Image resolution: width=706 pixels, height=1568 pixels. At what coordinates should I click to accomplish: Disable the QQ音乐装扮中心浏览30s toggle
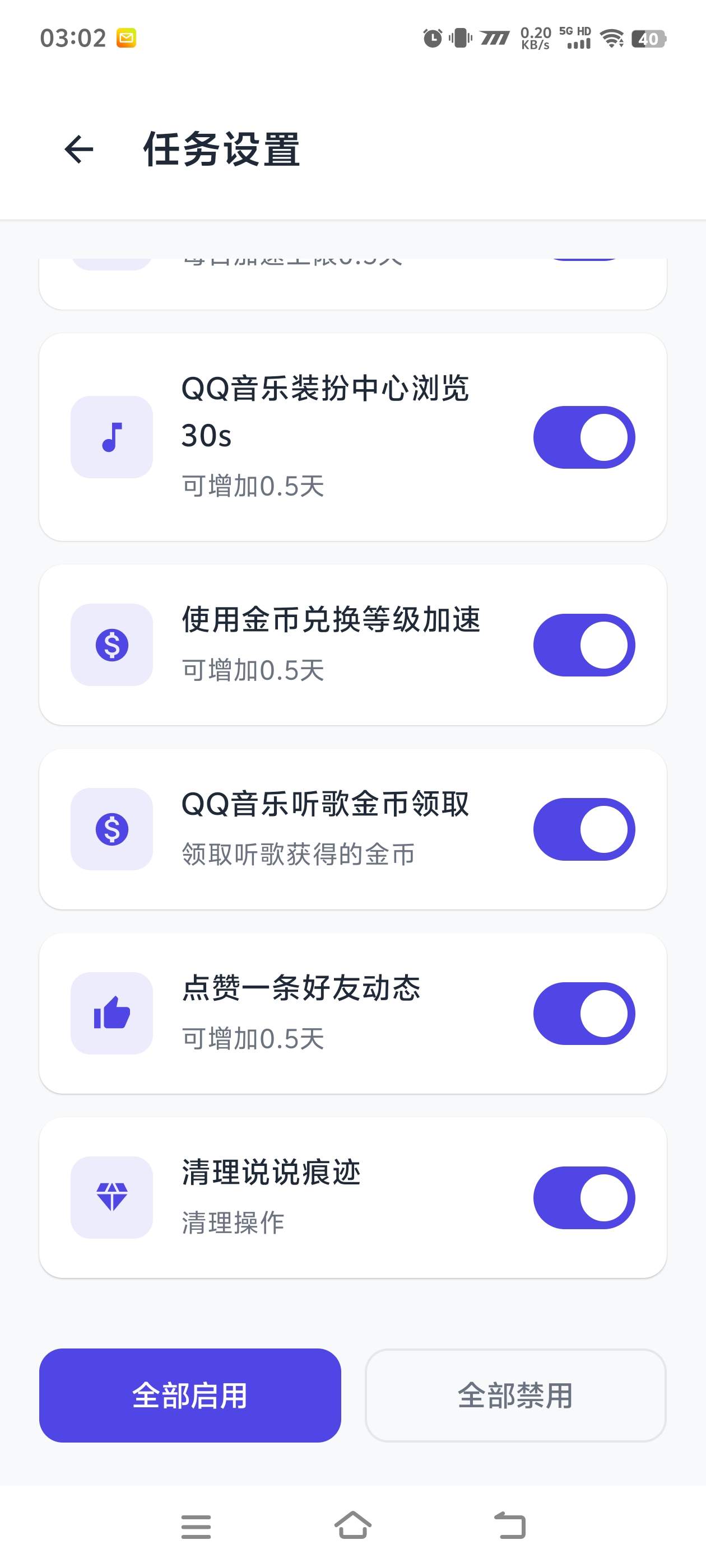(x=583, y=436)
